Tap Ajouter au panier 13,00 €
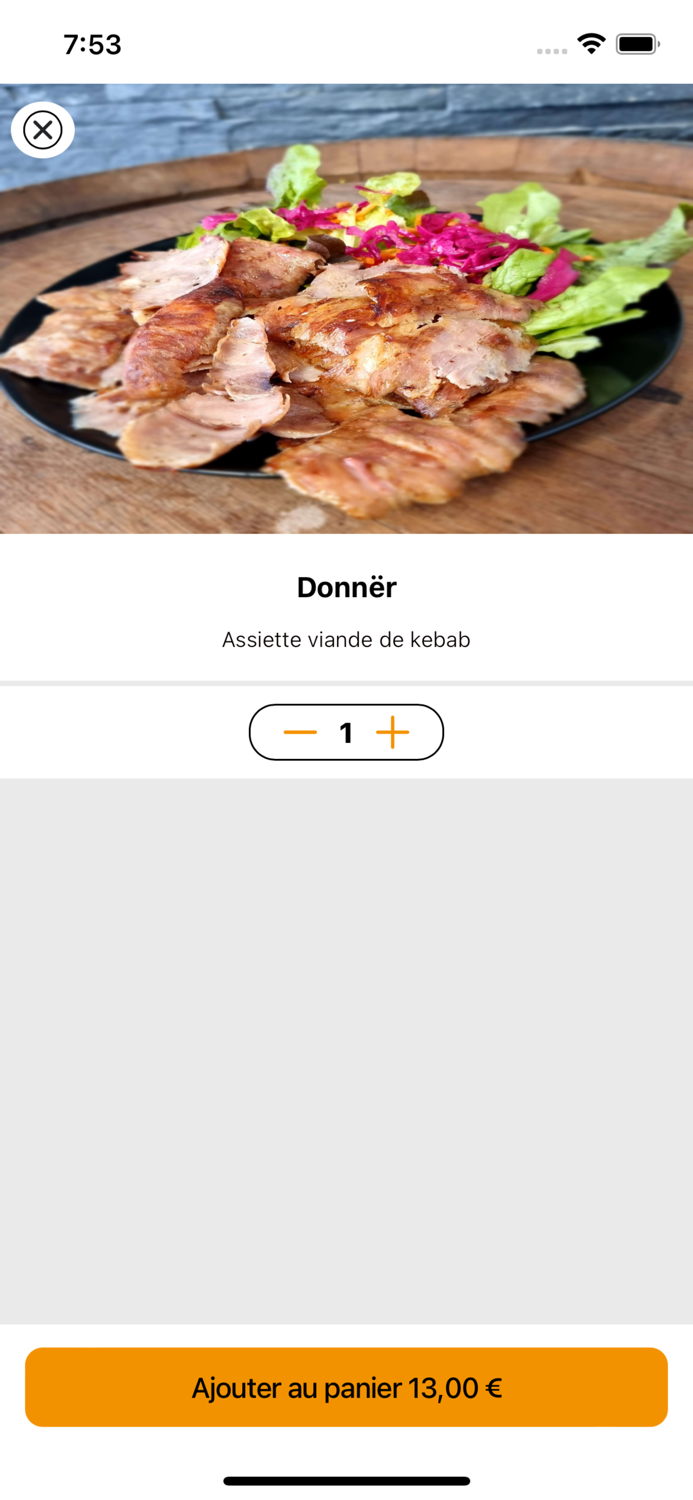Viewport: 693px width, 1500px height. 346,1387
